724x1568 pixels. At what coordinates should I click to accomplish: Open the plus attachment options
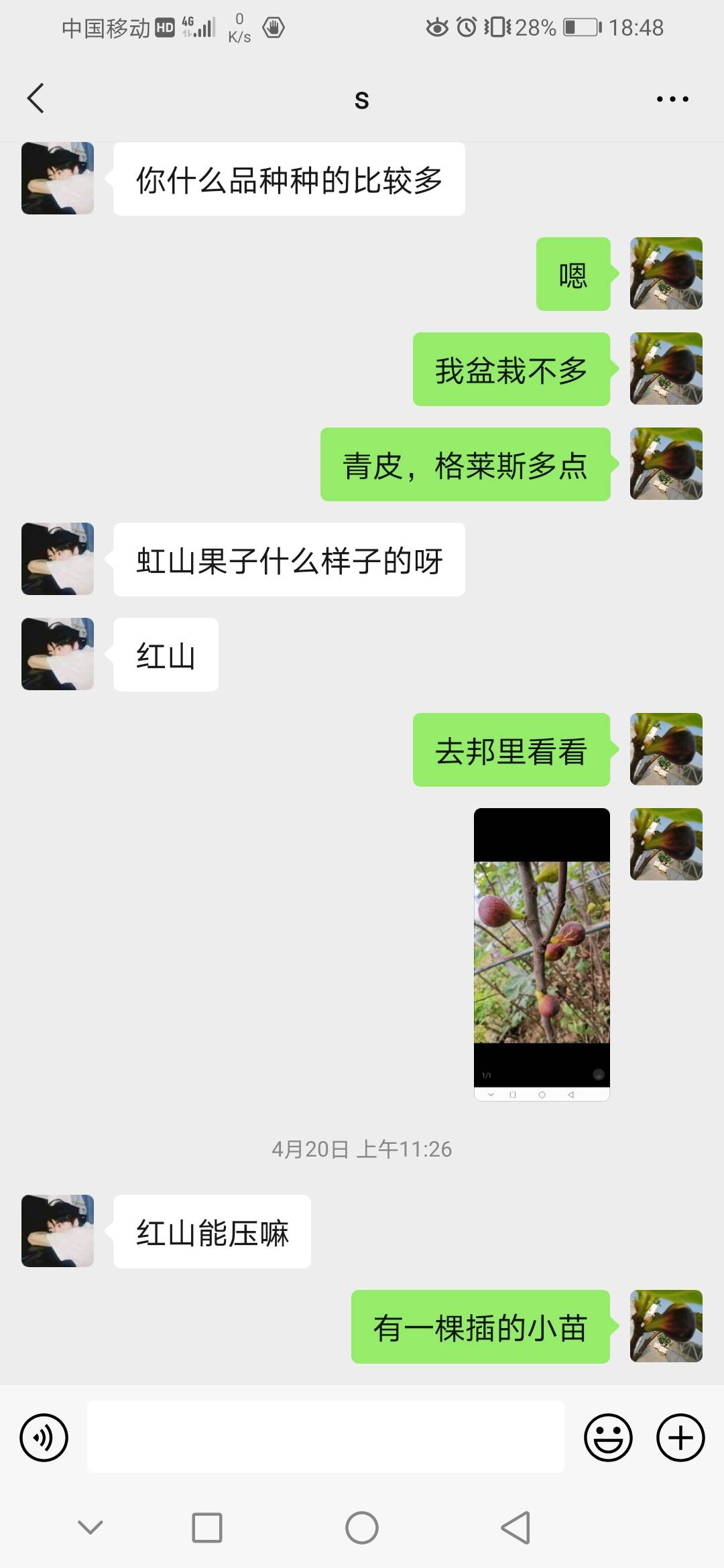click(680, 1437)
